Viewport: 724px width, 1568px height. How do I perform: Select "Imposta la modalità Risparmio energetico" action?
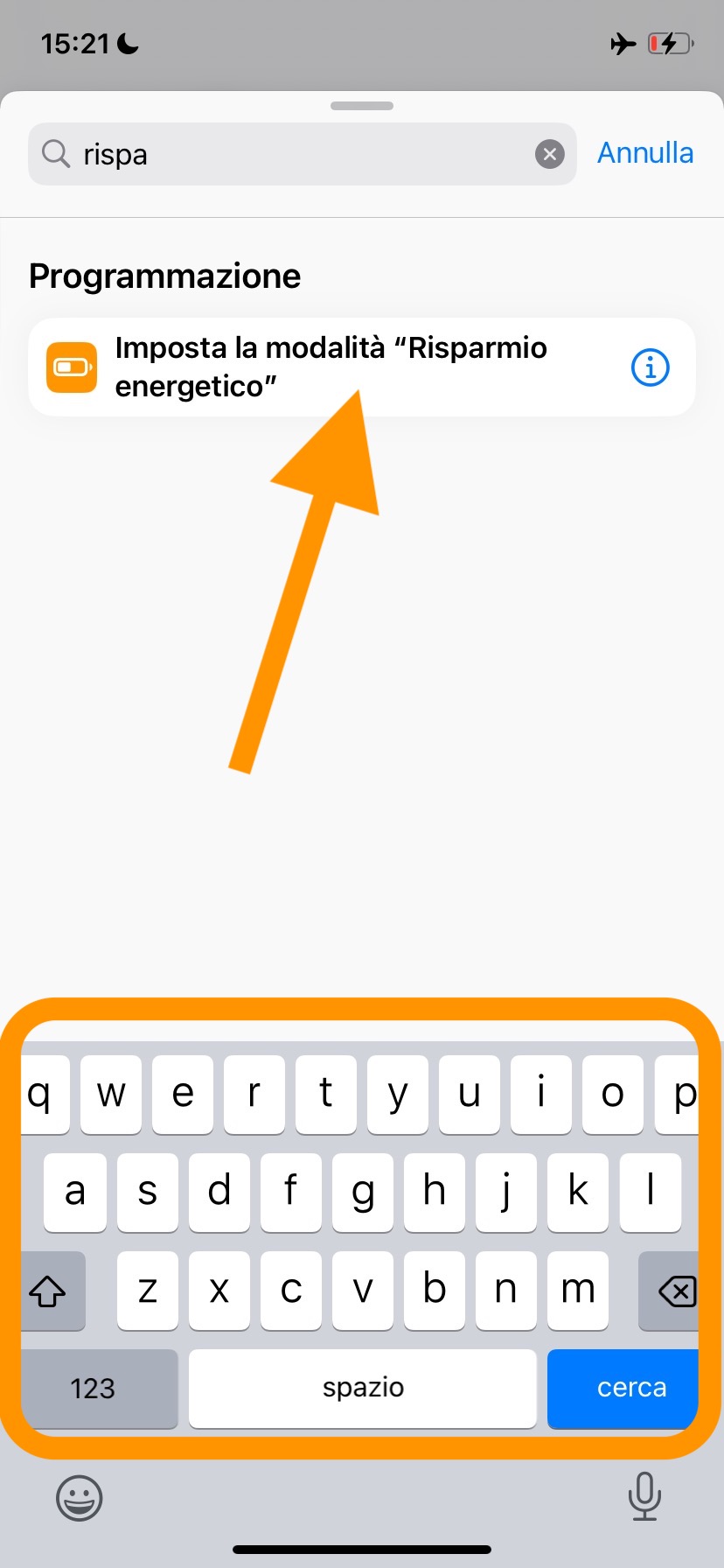tap(331, 367)
